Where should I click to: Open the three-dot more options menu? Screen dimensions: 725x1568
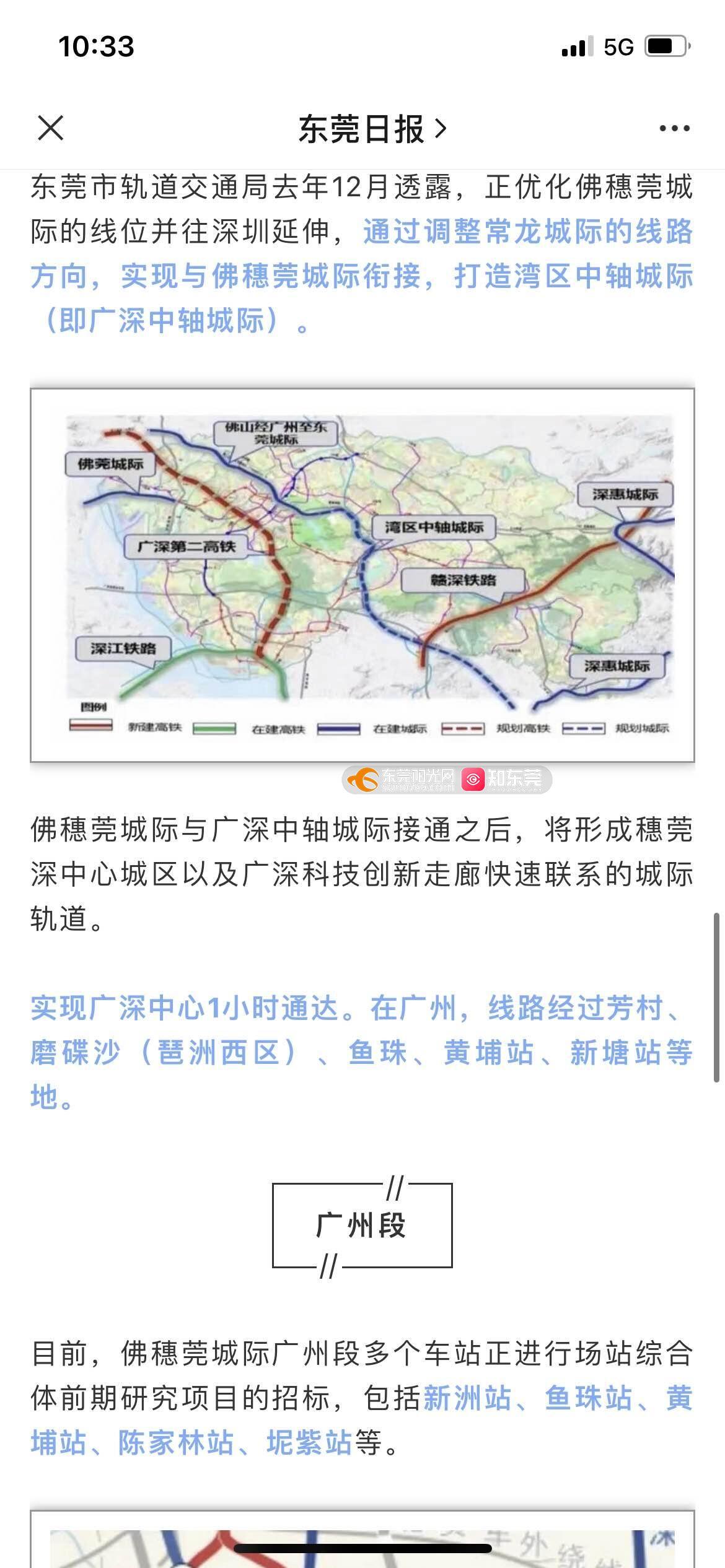tap(674, 128)
